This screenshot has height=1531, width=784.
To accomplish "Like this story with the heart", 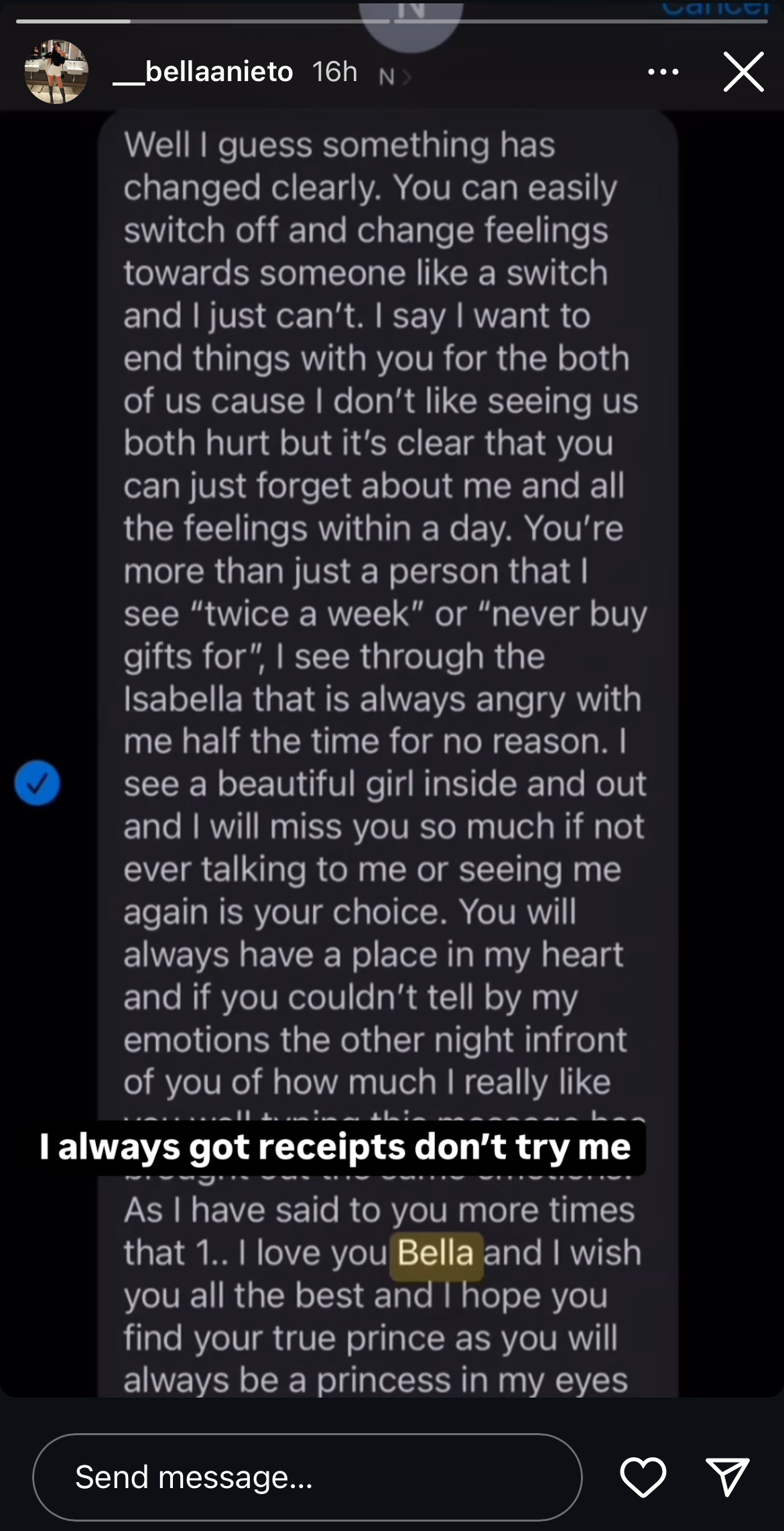I will point(643,1477).
